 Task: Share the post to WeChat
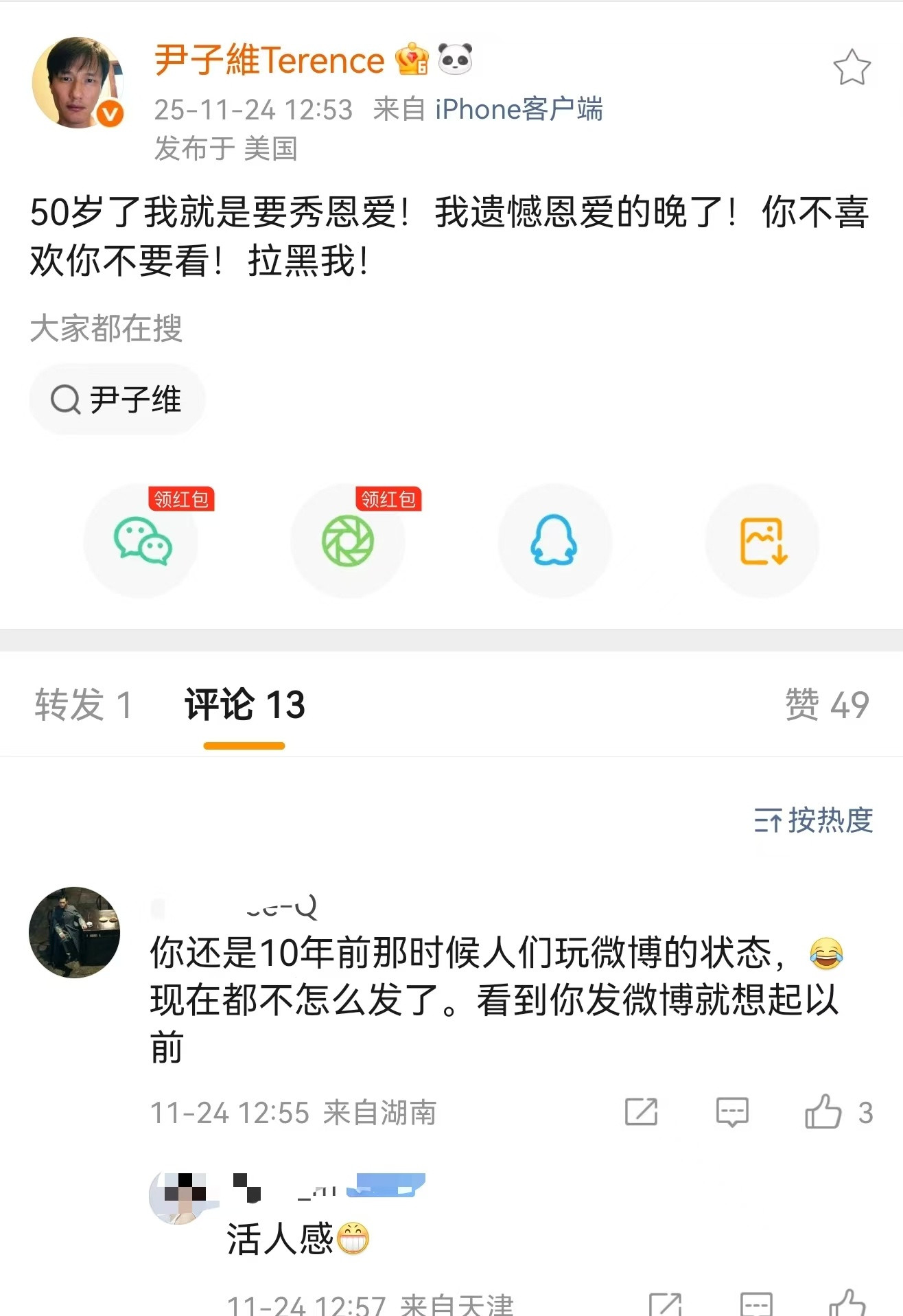142,542
